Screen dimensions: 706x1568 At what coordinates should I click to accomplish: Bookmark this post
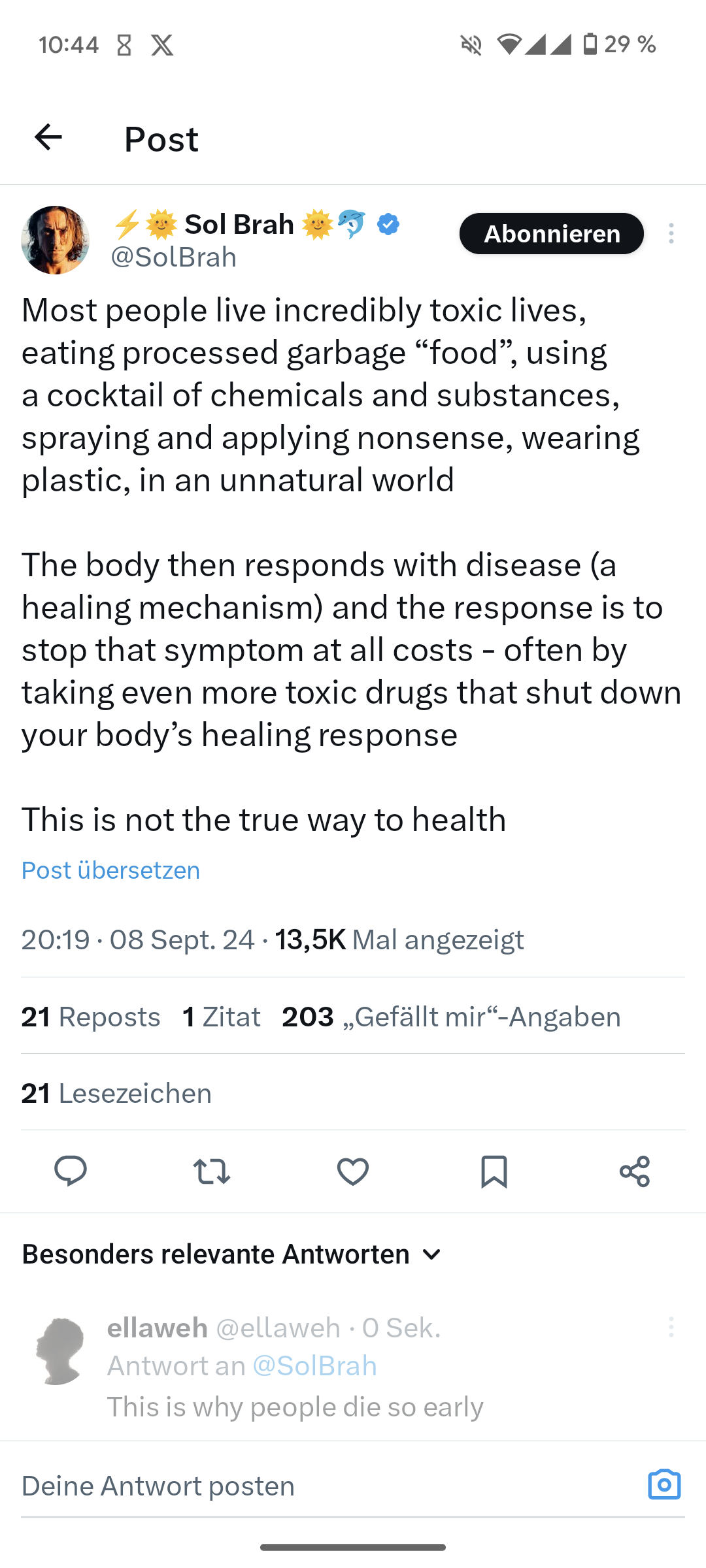[494, 1171]
